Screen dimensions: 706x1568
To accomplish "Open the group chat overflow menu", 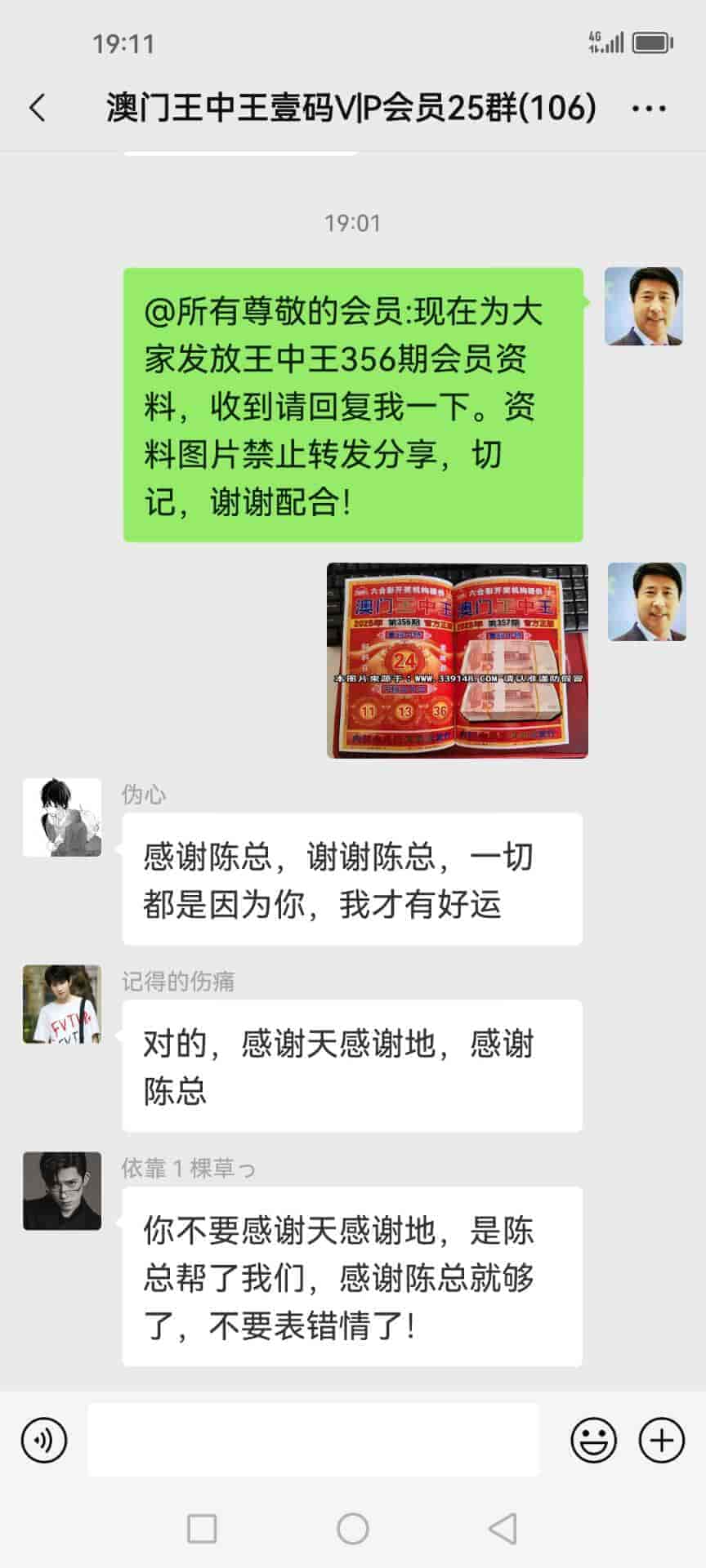I will 649,109.
